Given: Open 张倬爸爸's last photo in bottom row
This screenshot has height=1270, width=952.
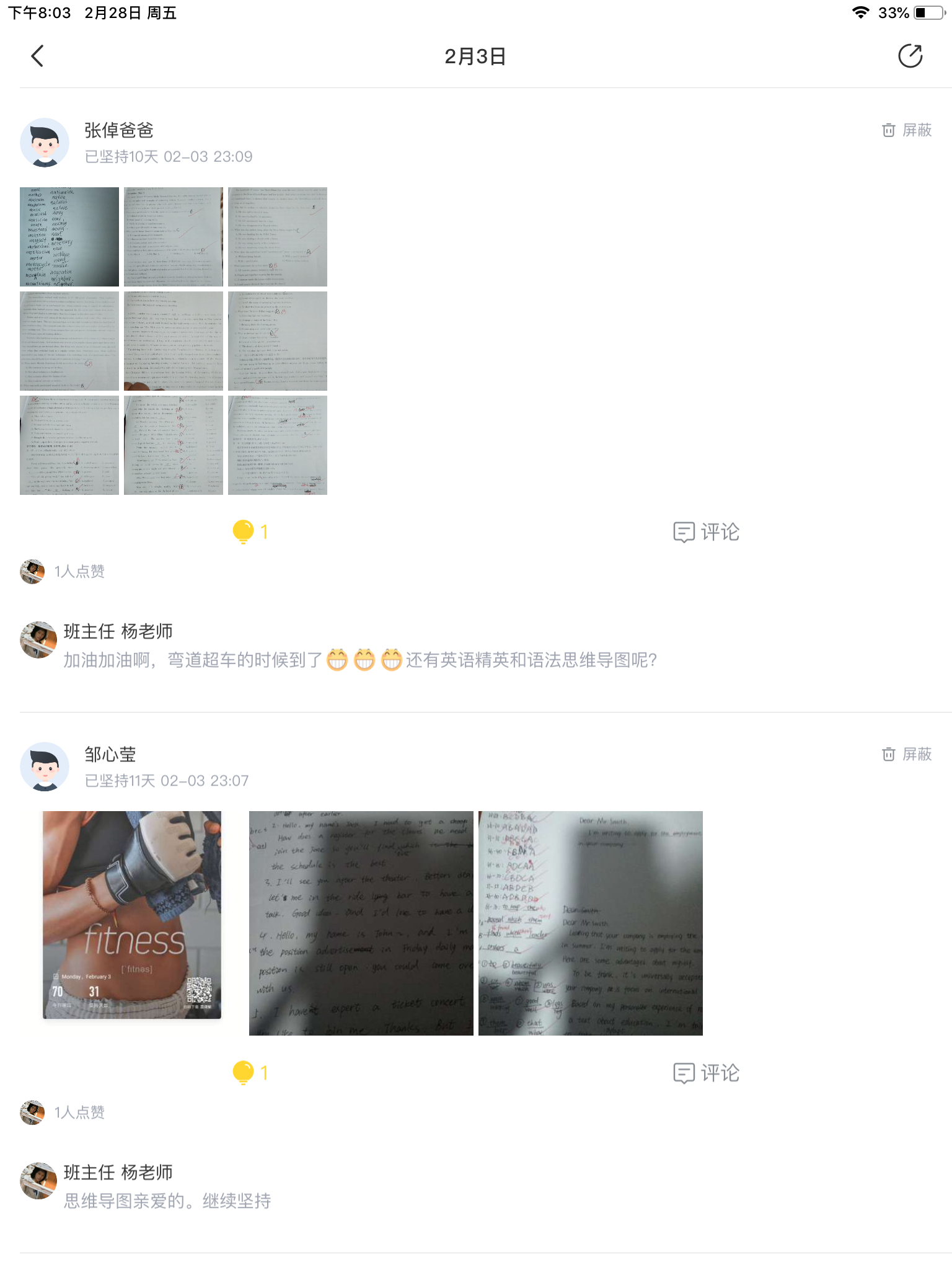Looking at the screenshot, I should coord(278,445).
